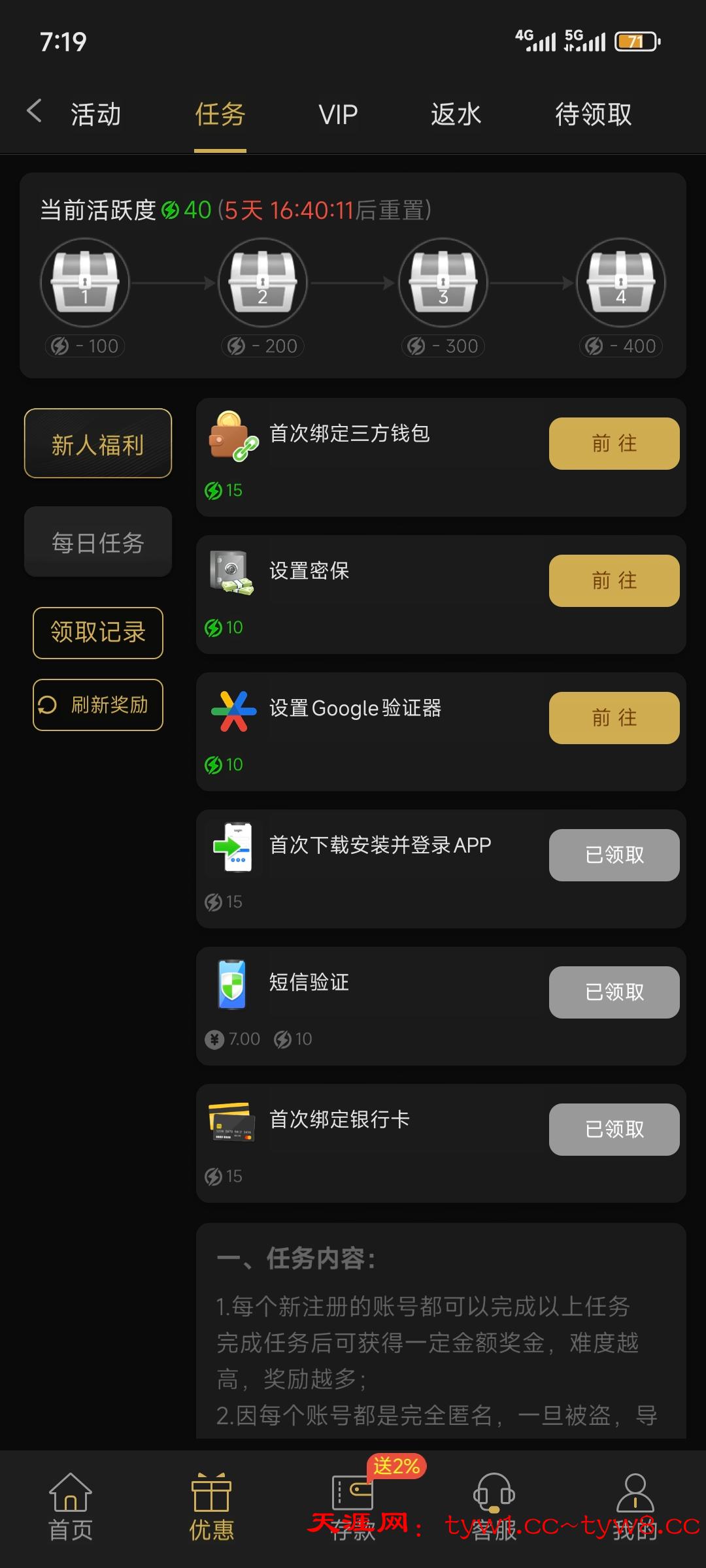Screen dimensions: 706x1568
Task: Open 领取记录 claim history
Action: (x=98, y=632)
